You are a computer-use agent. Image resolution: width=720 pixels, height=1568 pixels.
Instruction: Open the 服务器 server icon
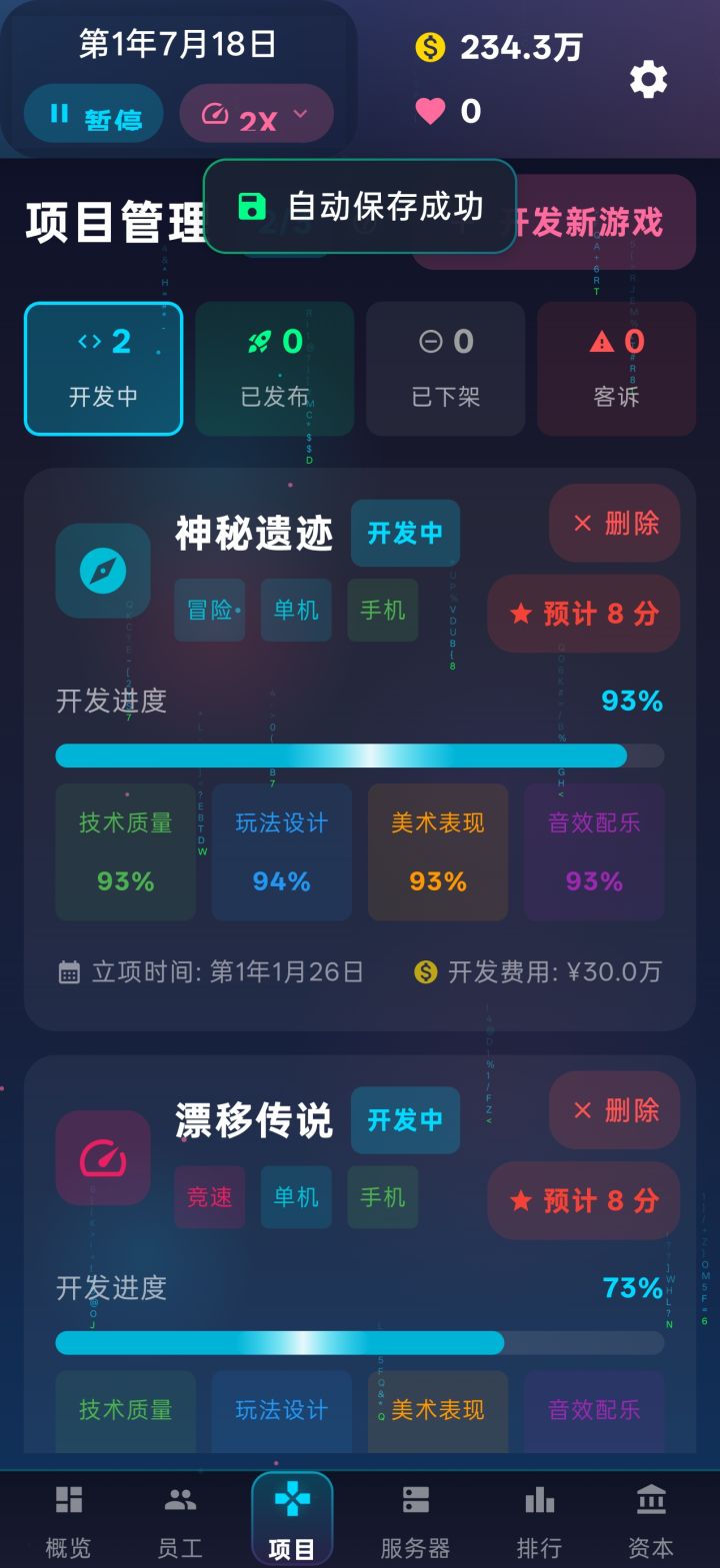(x=413, y=1499)
